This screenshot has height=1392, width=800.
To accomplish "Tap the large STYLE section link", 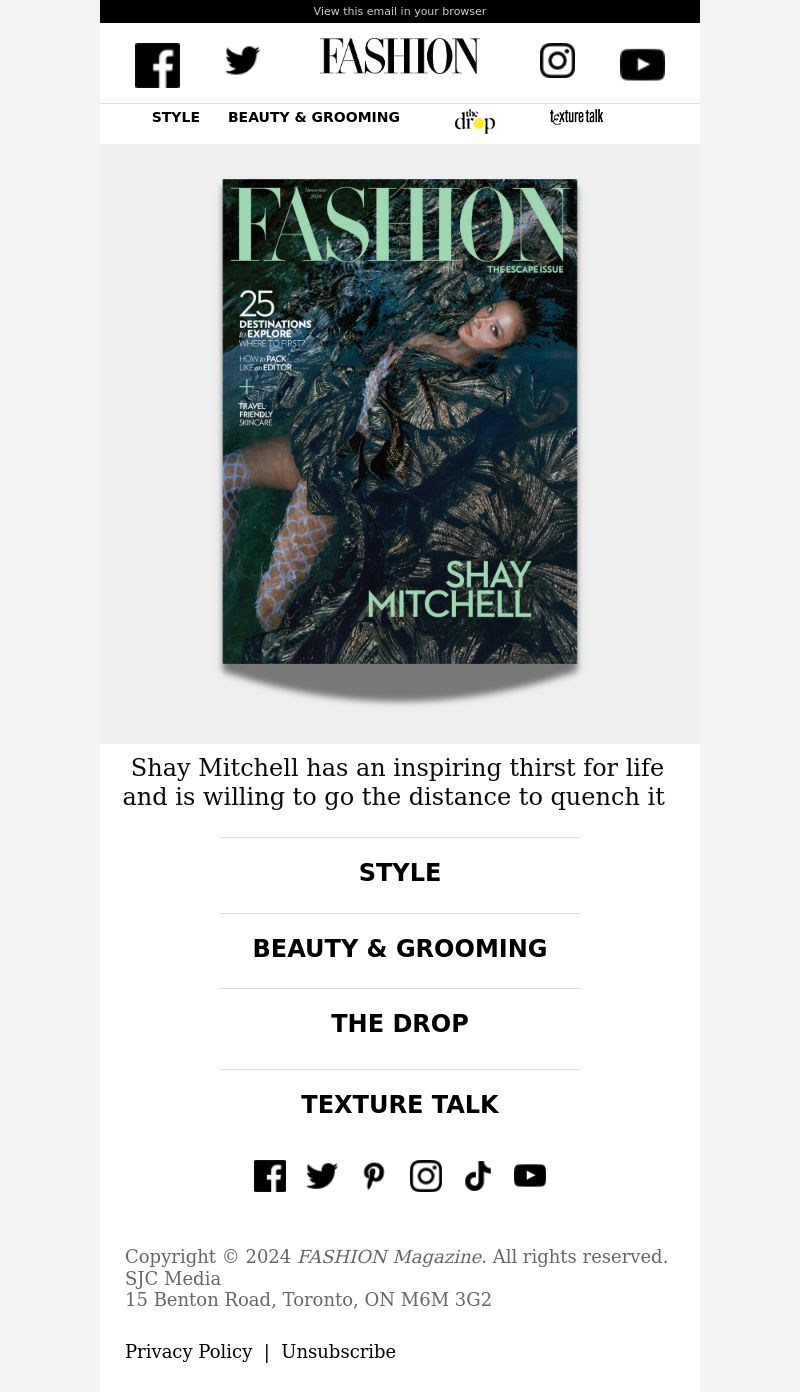I will 400,873.
